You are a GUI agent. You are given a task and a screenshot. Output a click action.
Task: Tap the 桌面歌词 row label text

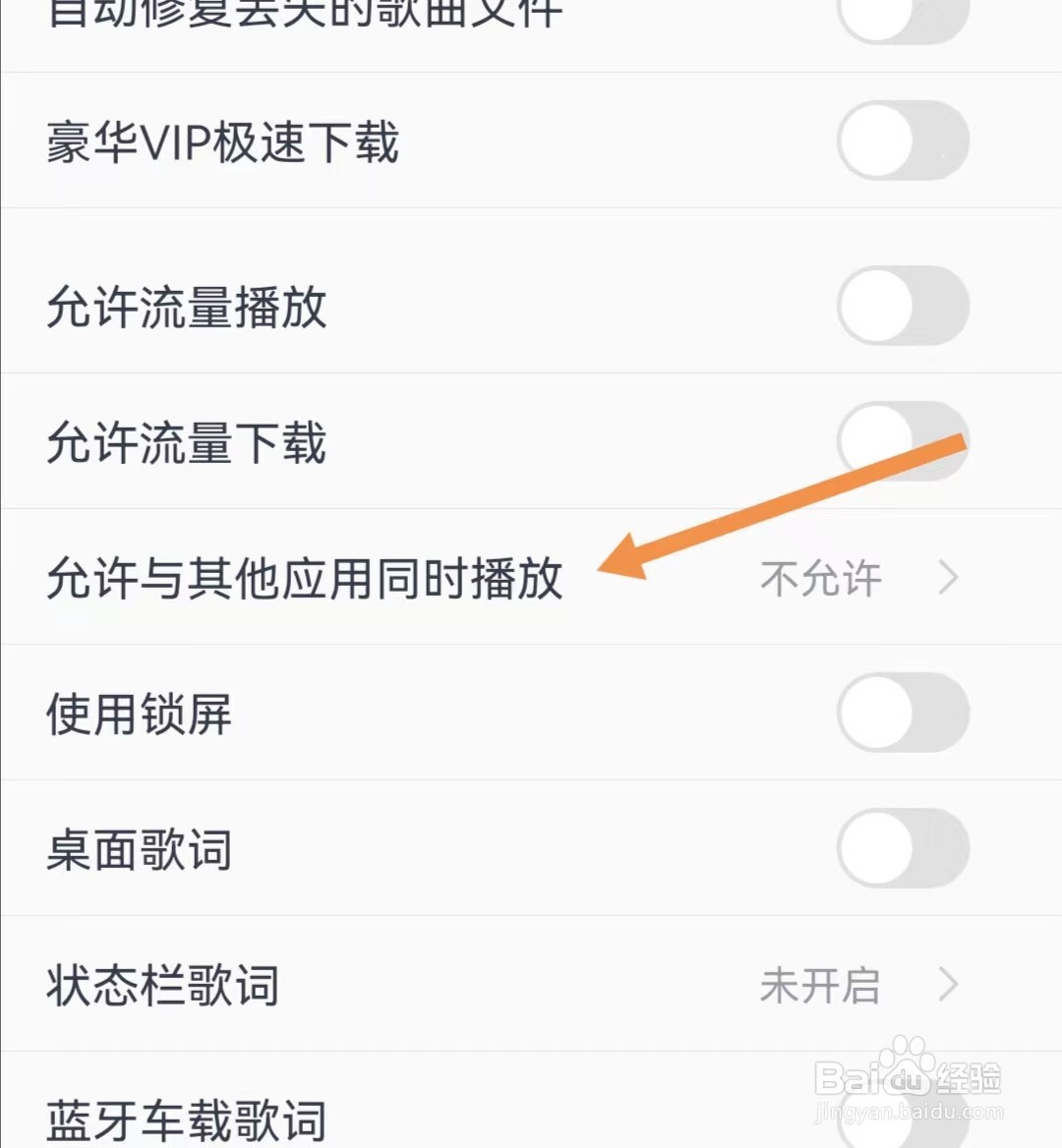pyautogui.click(x=140, y=849)
